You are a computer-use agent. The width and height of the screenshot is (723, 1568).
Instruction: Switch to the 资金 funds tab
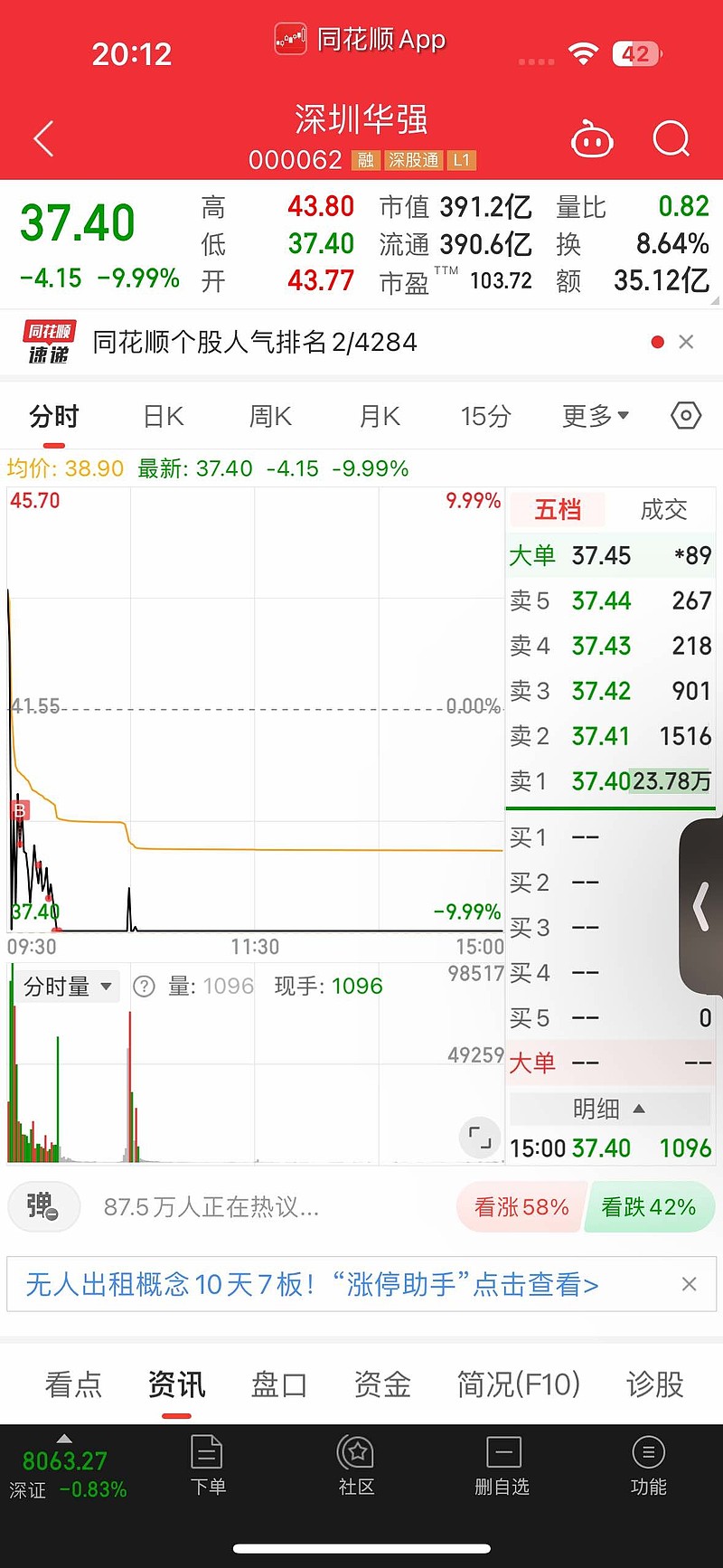click(x=381, y=1384)
